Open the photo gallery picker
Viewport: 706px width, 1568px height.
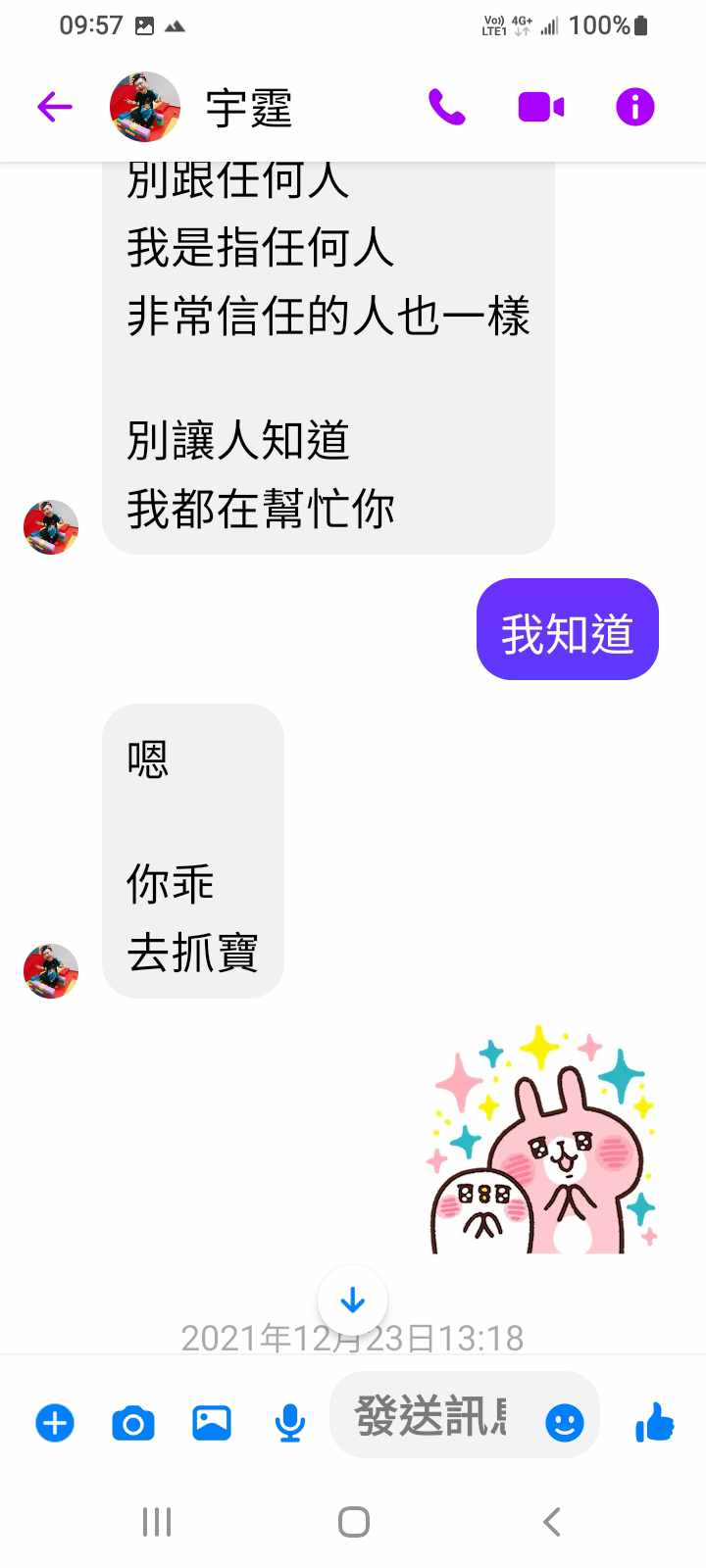(x=212, y=1422)
